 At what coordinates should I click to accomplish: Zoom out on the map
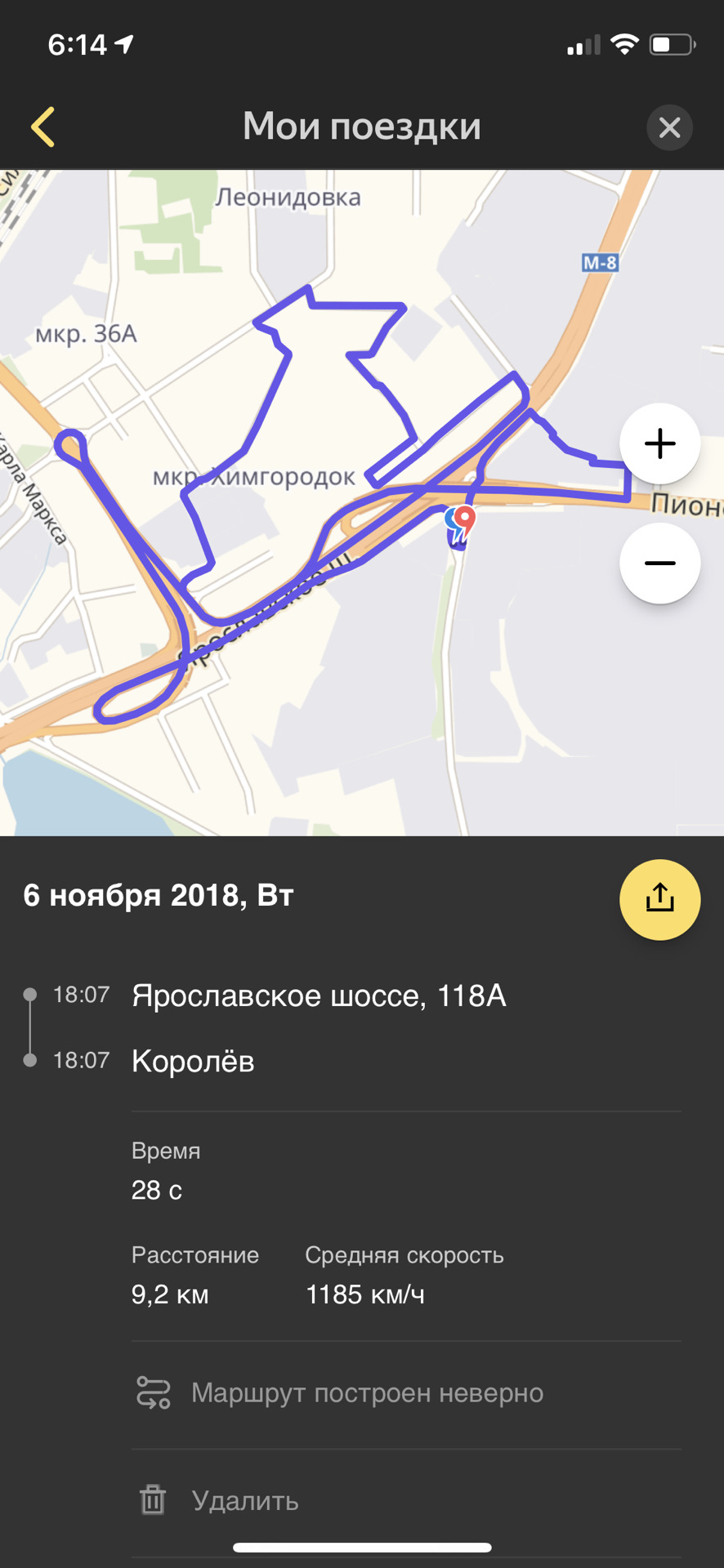coord(659,563)
